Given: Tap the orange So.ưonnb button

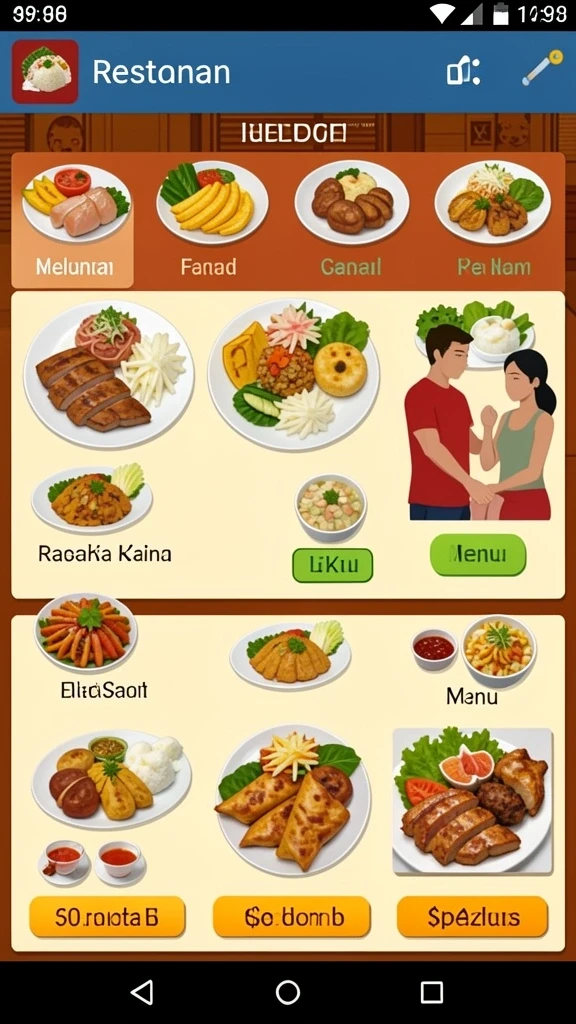Looking at the screenshot, I should point(291,917).
